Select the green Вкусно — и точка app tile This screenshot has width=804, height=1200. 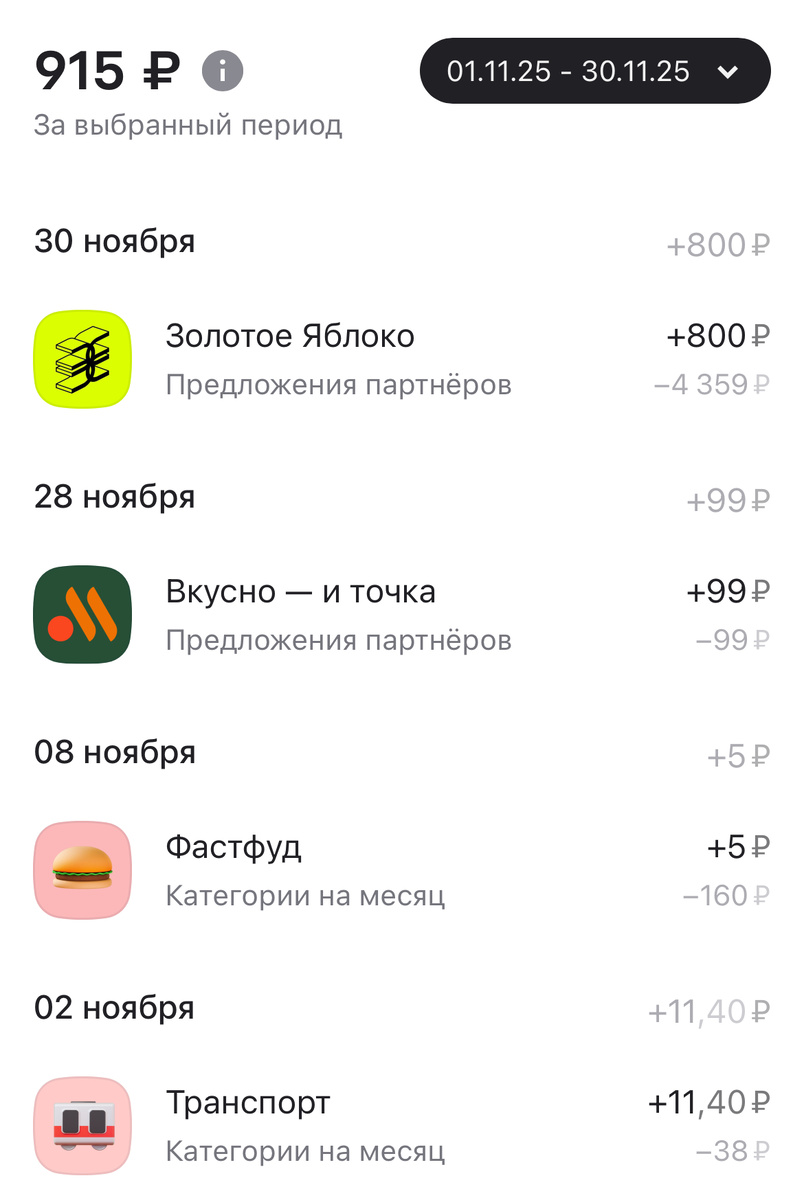pyautogui.click(x=82, y=614)
